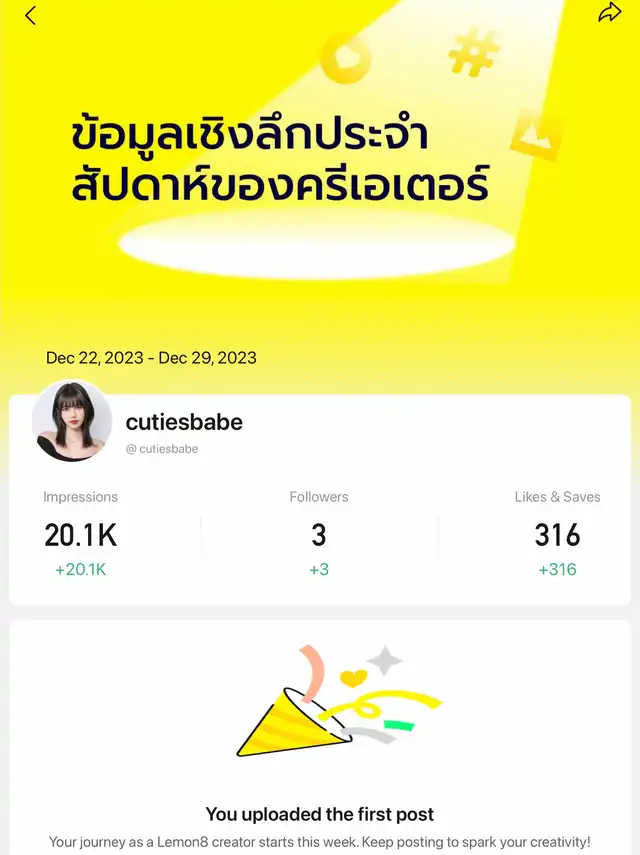640x855 pixels.
Task: Share this weekly creator insights report
Action: pyautogui.click(x=609, y=13)
